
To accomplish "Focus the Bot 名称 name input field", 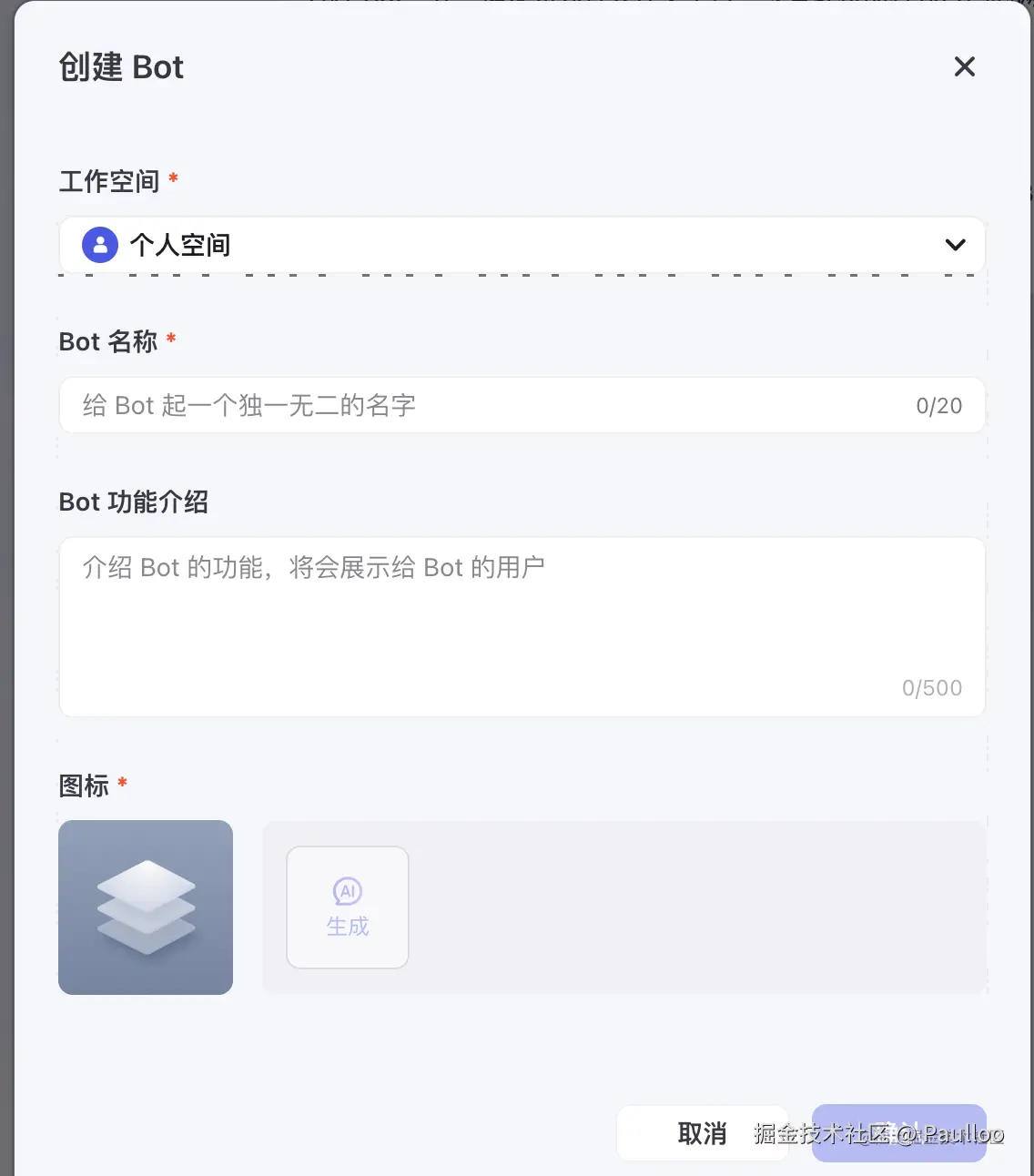I will pos(455,405).
